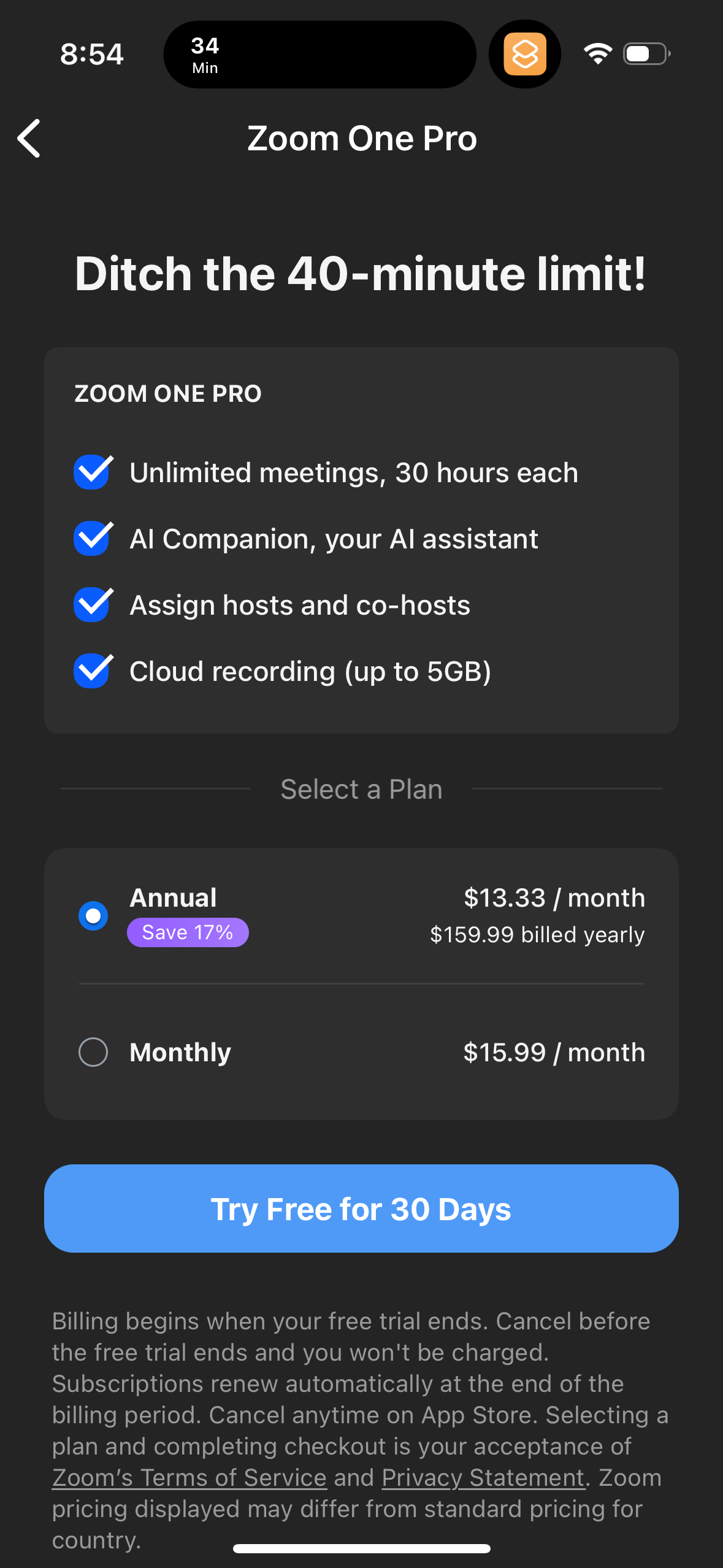Tap the Save 17% badge
723x1568 pixels.
click(188, 932)
